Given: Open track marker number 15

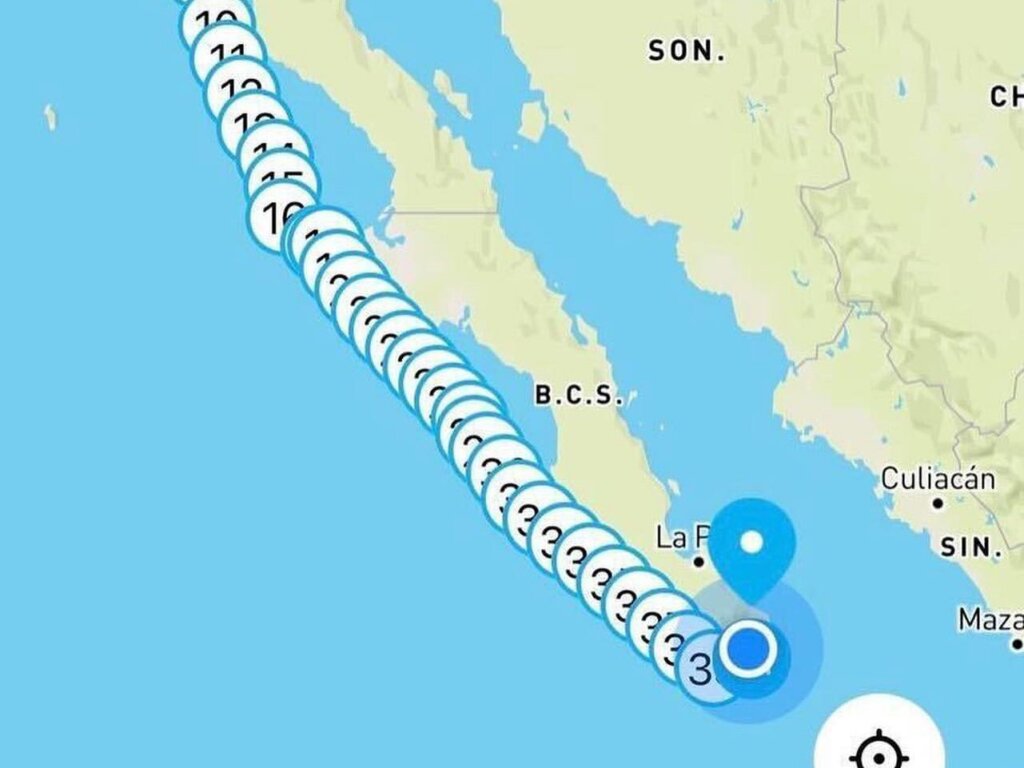Looking at the screenshot, I should coord(286,184).
